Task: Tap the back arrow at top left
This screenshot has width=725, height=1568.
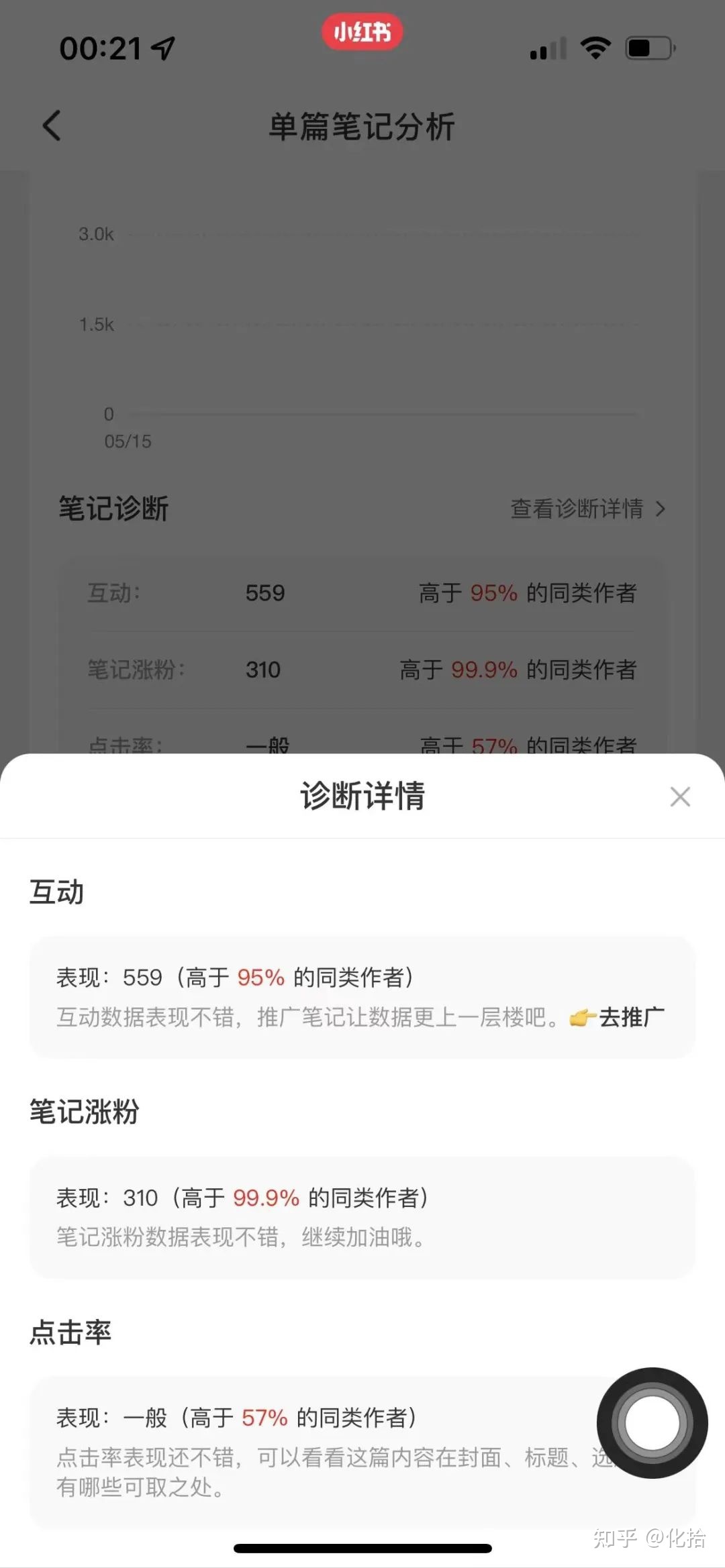Action: point(52,125)
